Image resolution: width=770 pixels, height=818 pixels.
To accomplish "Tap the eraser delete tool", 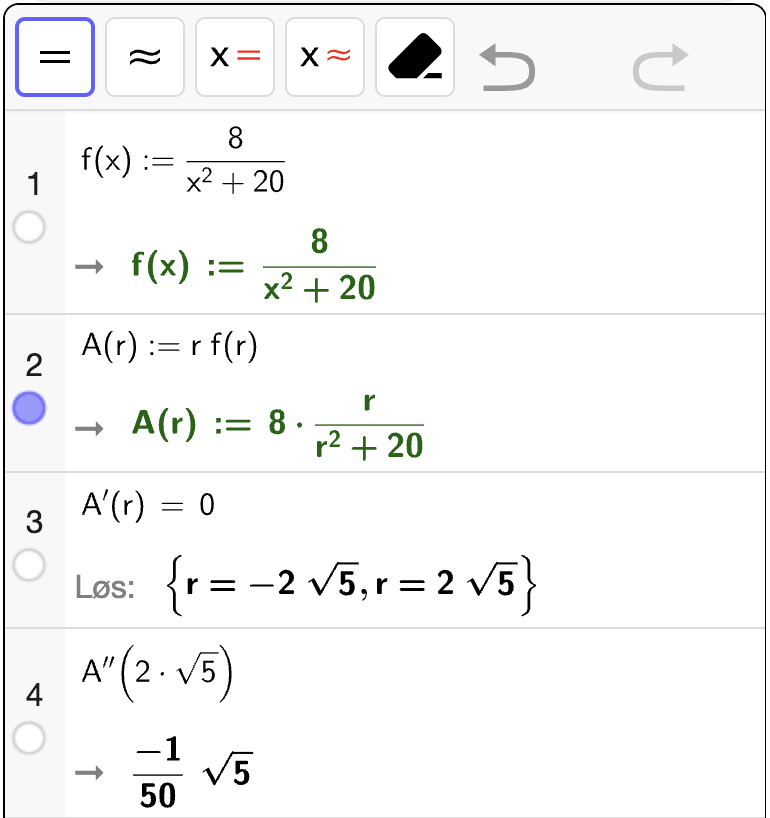I will click(x=415, y=57).
